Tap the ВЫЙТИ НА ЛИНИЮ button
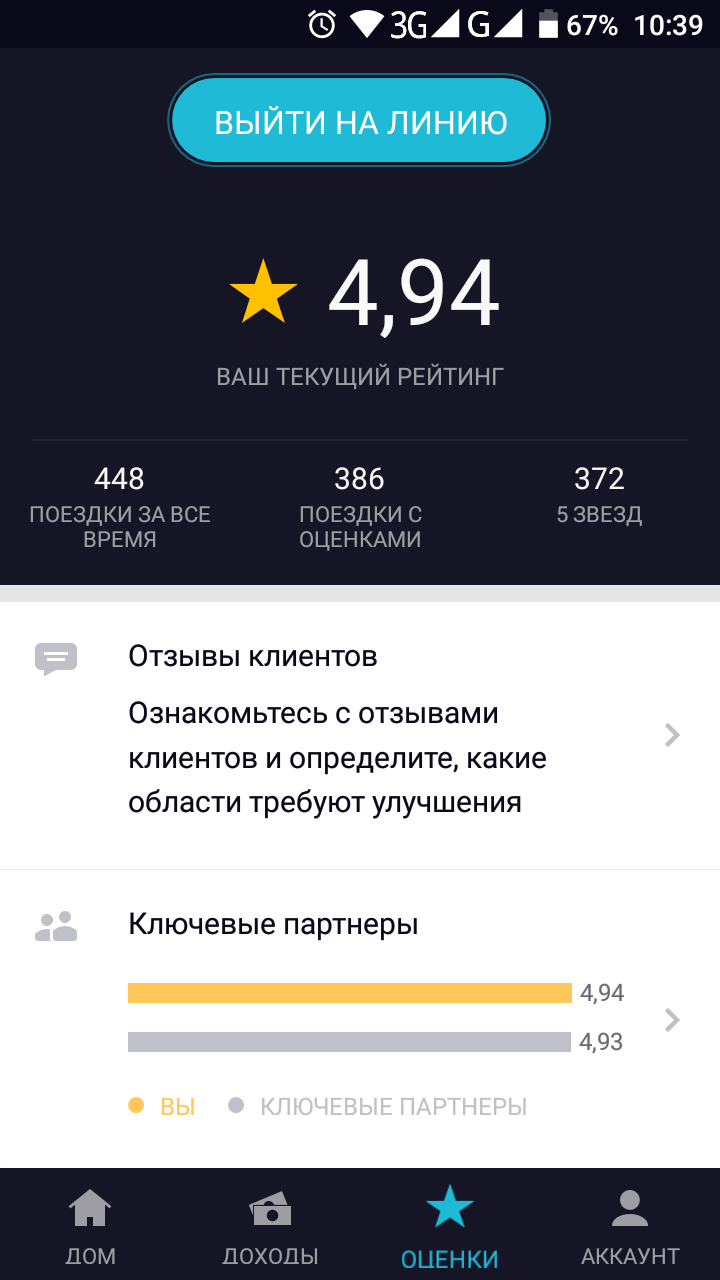The image size is (720, 1280). click(360, 122)
